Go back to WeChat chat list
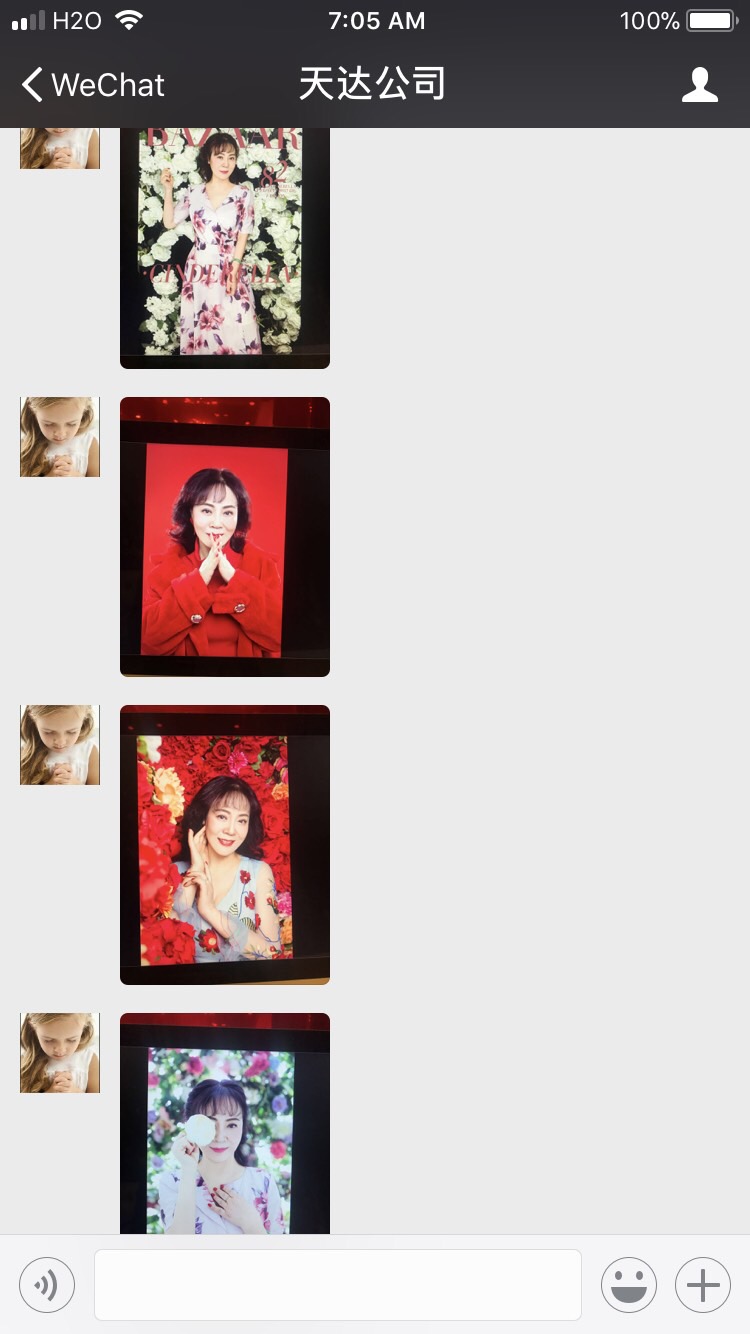Screen dimensions: 750x1334 (x=92, y=85)
